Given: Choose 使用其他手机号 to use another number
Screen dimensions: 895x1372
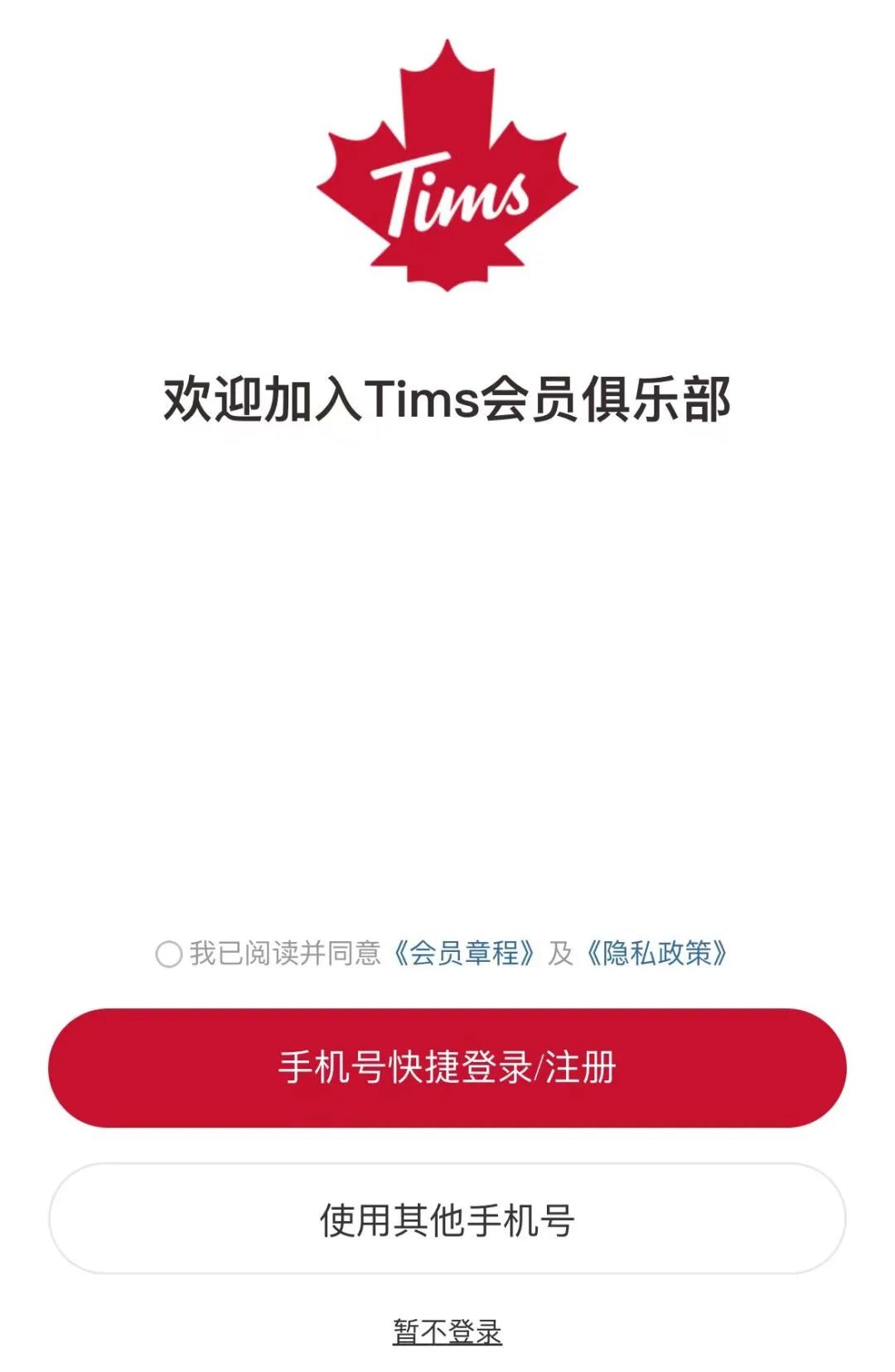Looking at the screenshot, I should coord(447,1220).
